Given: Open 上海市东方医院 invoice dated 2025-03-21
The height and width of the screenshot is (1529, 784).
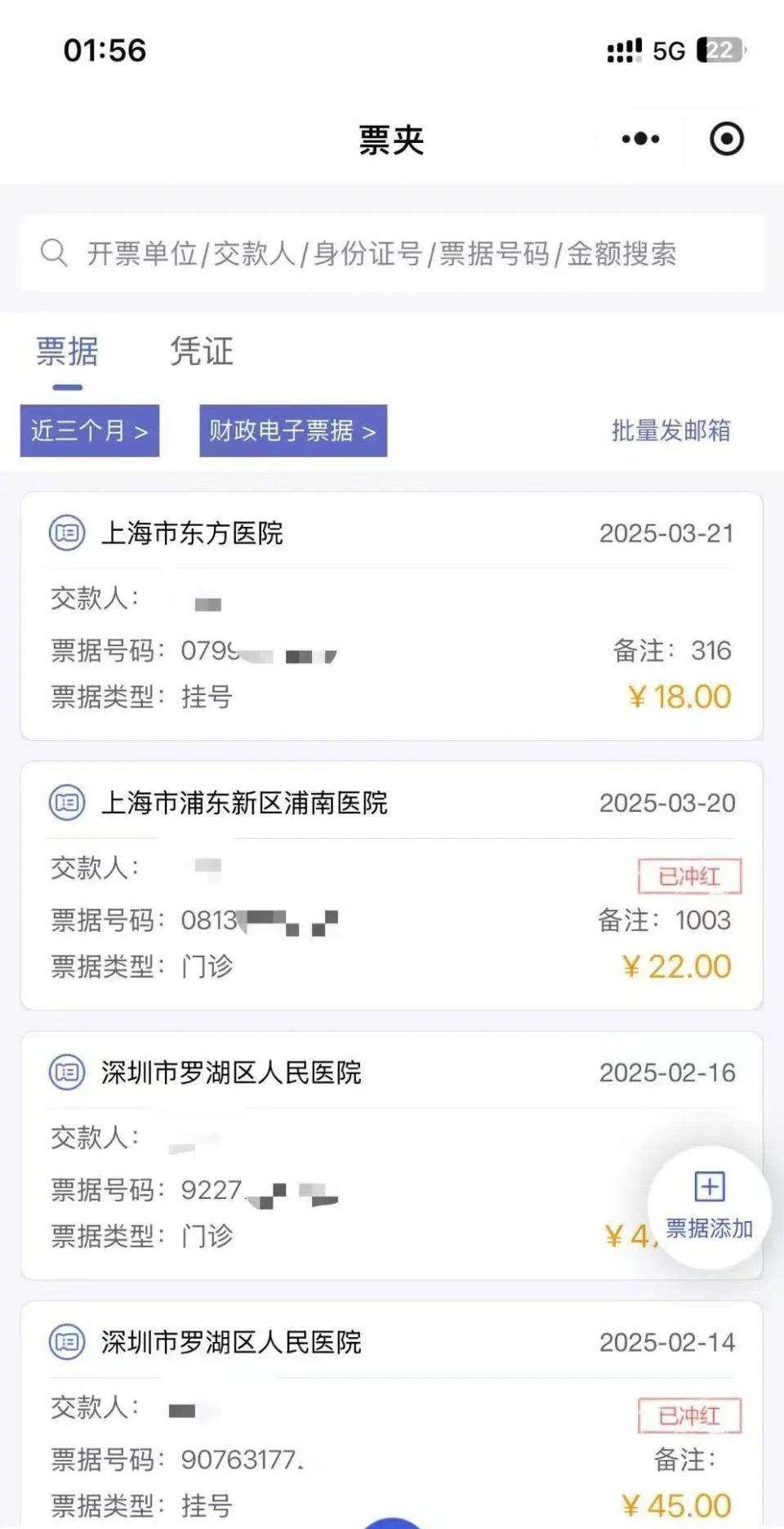Looking at the screenshot, I should click(392, 616).
